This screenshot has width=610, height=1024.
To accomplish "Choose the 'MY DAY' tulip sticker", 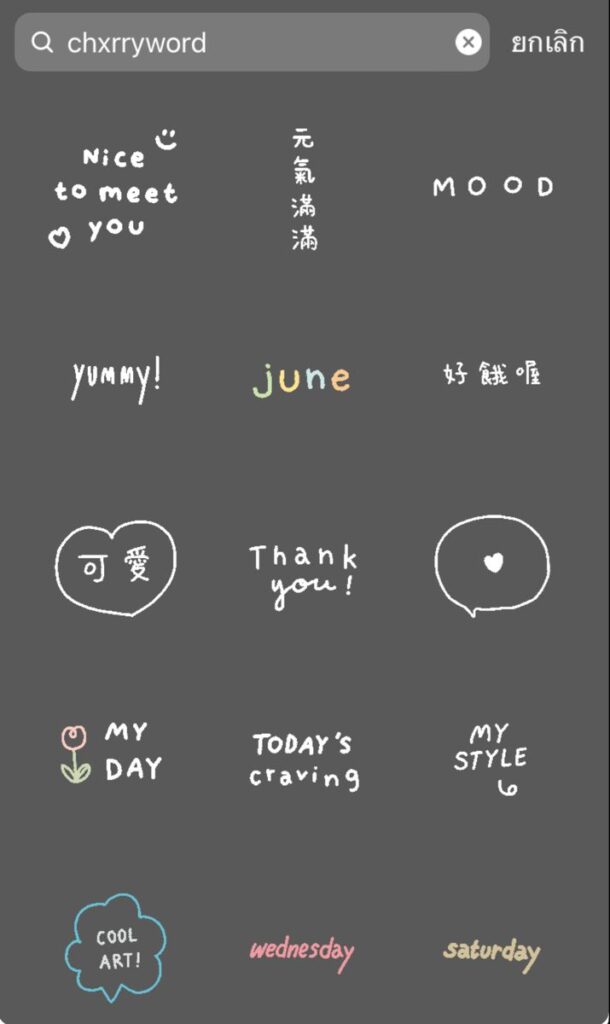I will pyautogui.click(x=111, y=751).
